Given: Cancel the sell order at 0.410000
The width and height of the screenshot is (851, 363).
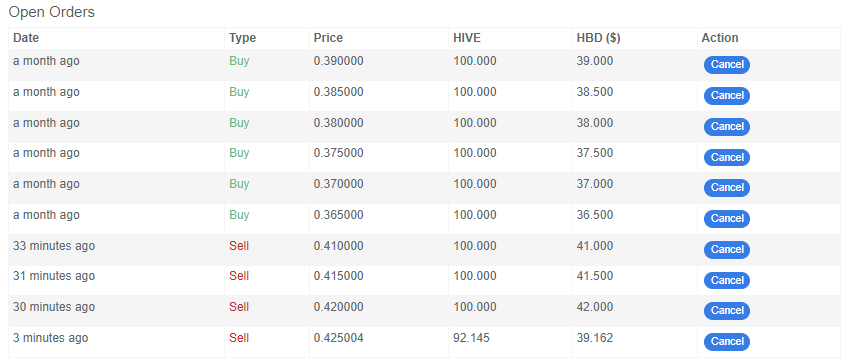Looking at the screenshot, I should point(727,250).
